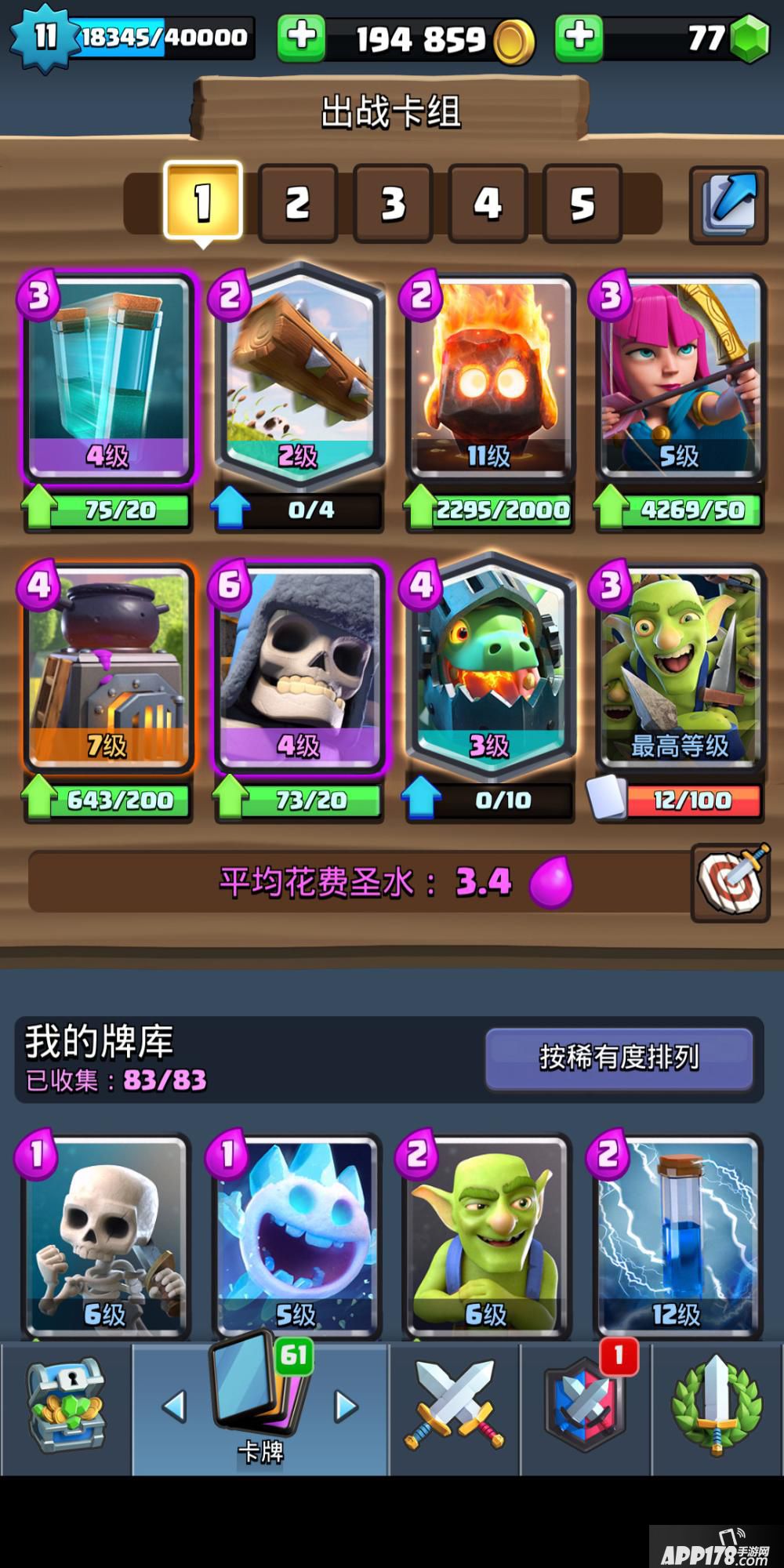Add more gold coins with plus button

[x=302, y=38]
